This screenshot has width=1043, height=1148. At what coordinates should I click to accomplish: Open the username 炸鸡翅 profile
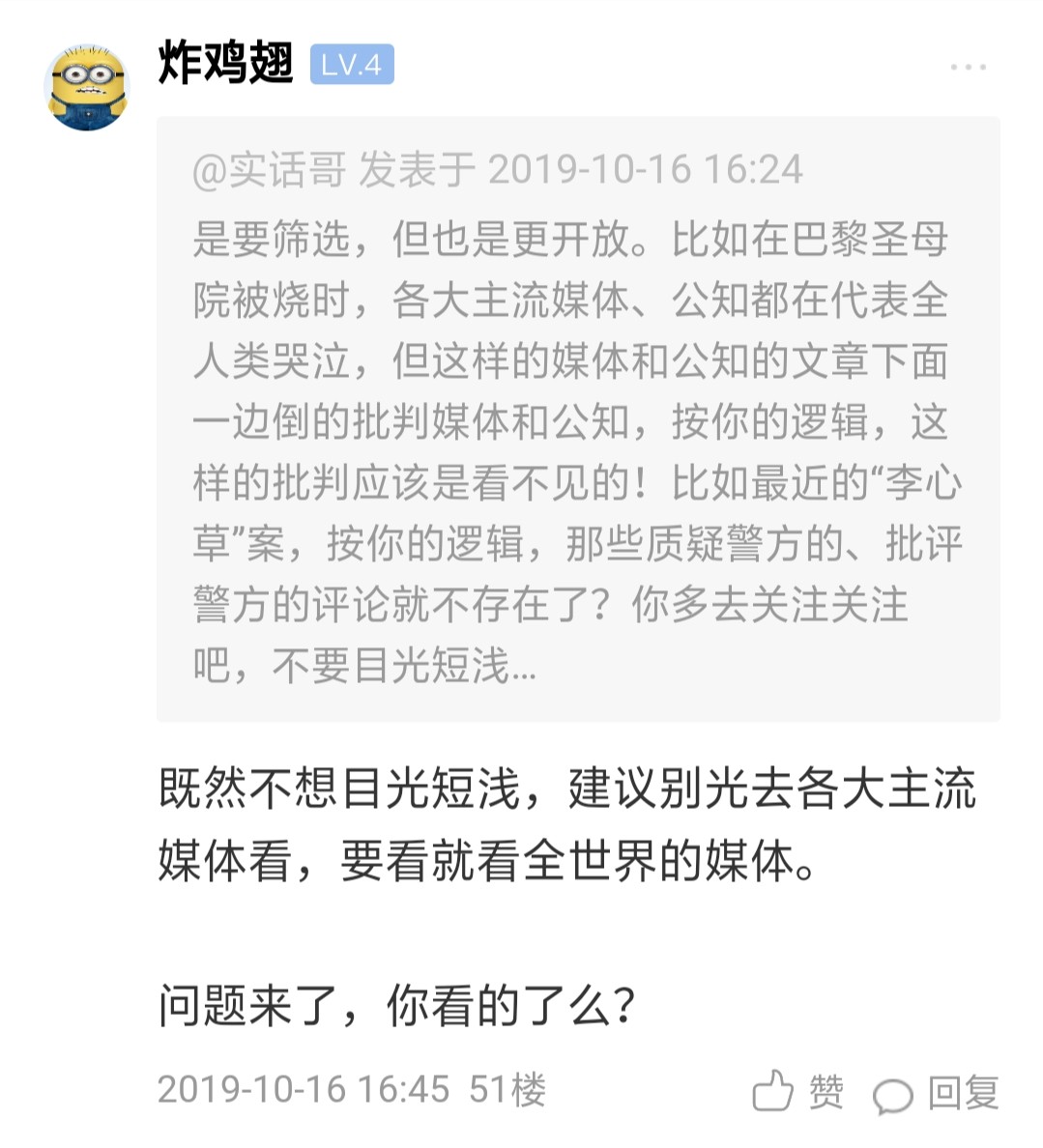coord(225,65)
